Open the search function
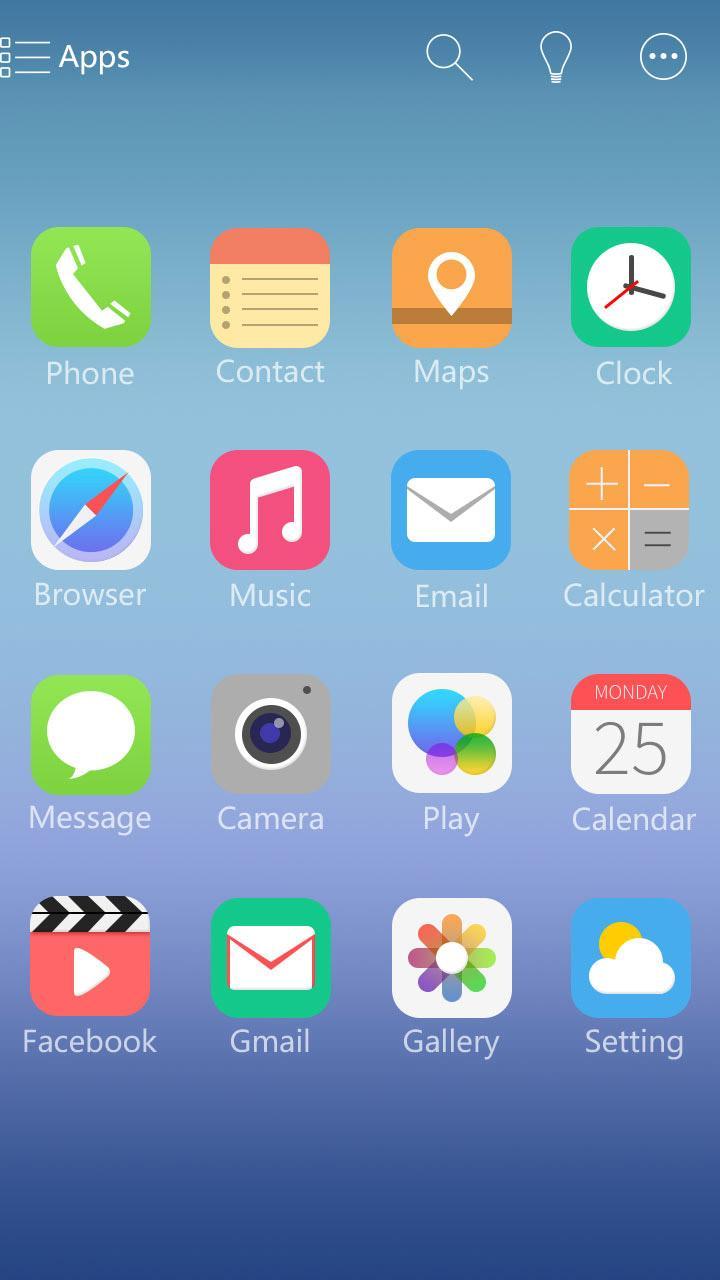This screenshot has height=1280, width=720. coord(448,57)
